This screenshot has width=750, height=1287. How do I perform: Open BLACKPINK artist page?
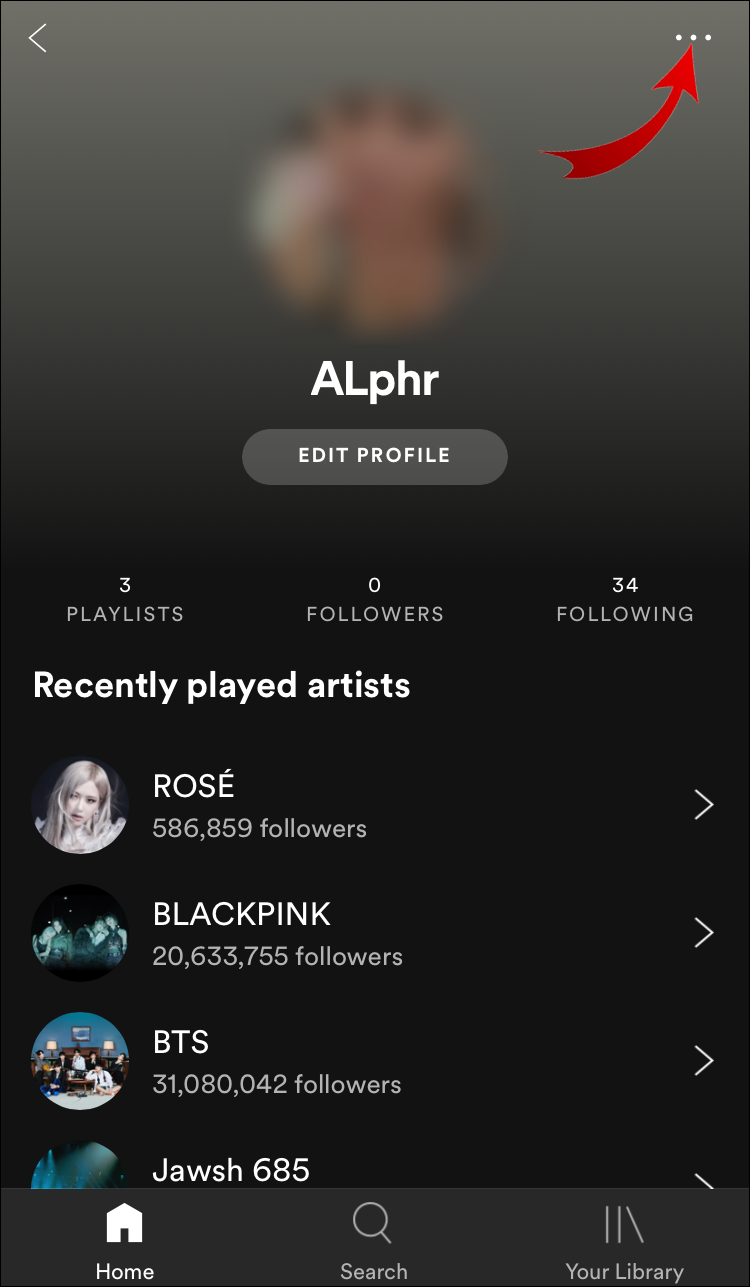(373, 933)
